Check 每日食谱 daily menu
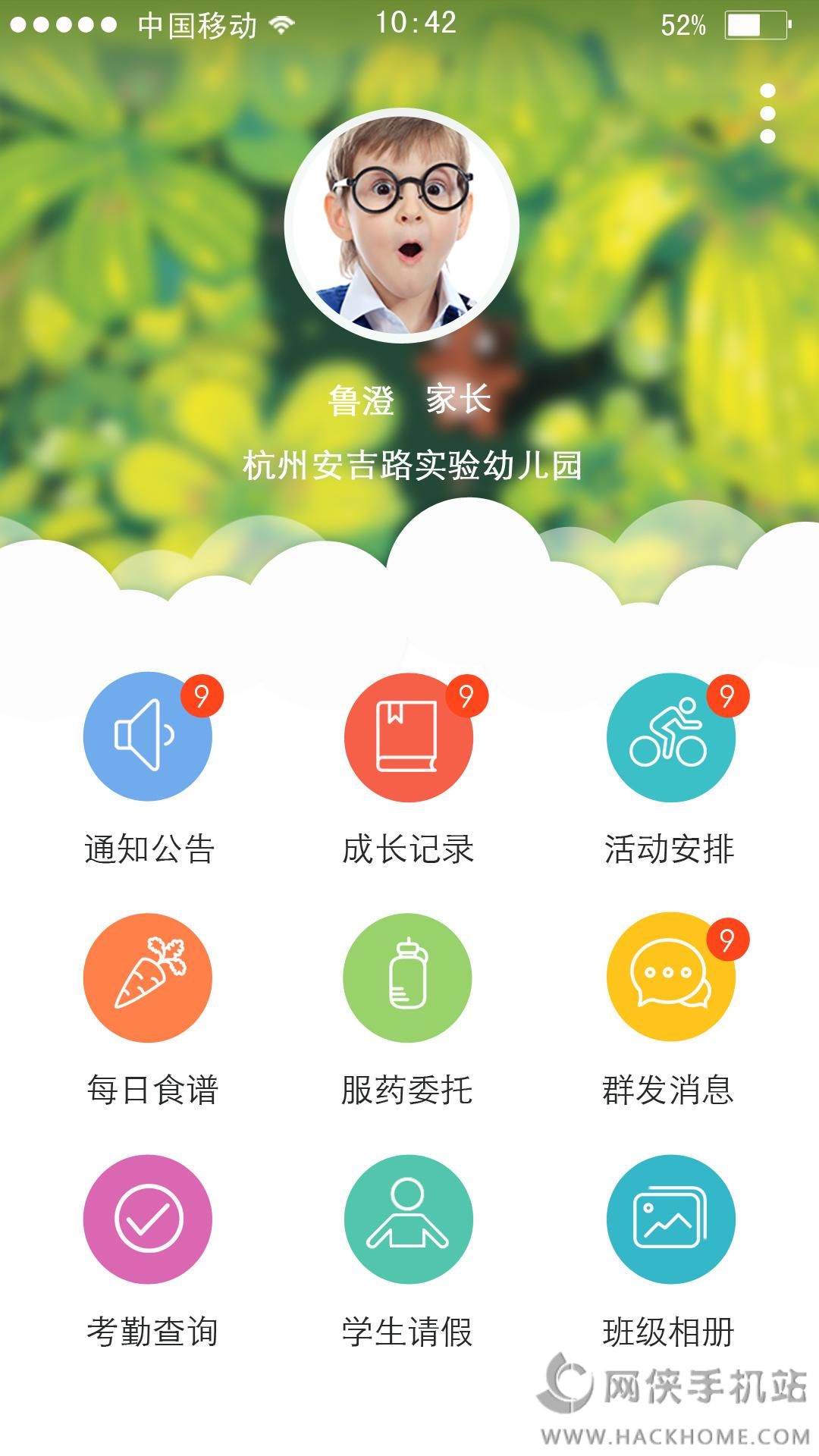This screenshot has height=1456, width=819. (148, 977)
